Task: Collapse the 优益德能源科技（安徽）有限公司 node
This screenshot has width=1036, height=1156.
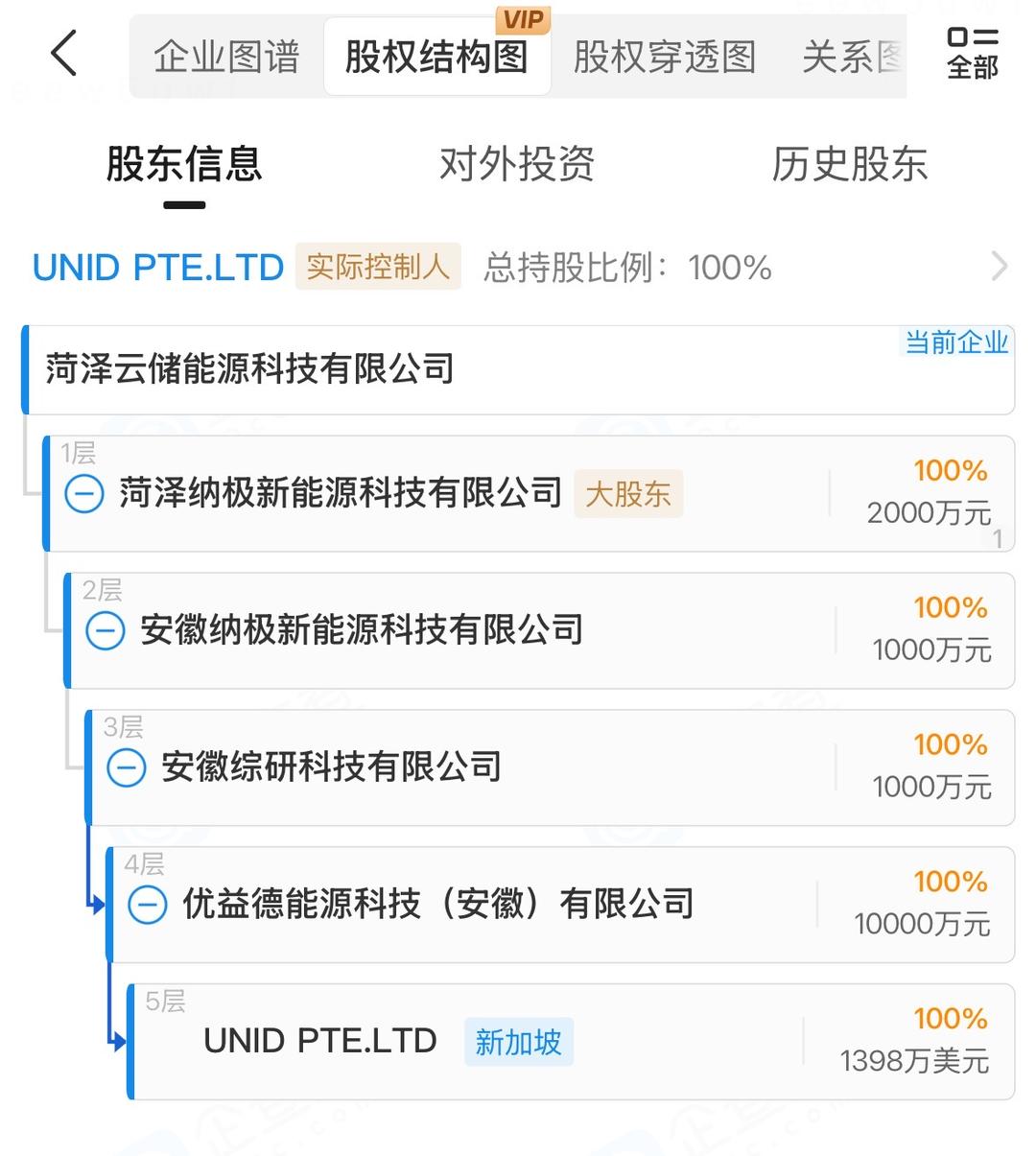Action: (148, 906)
